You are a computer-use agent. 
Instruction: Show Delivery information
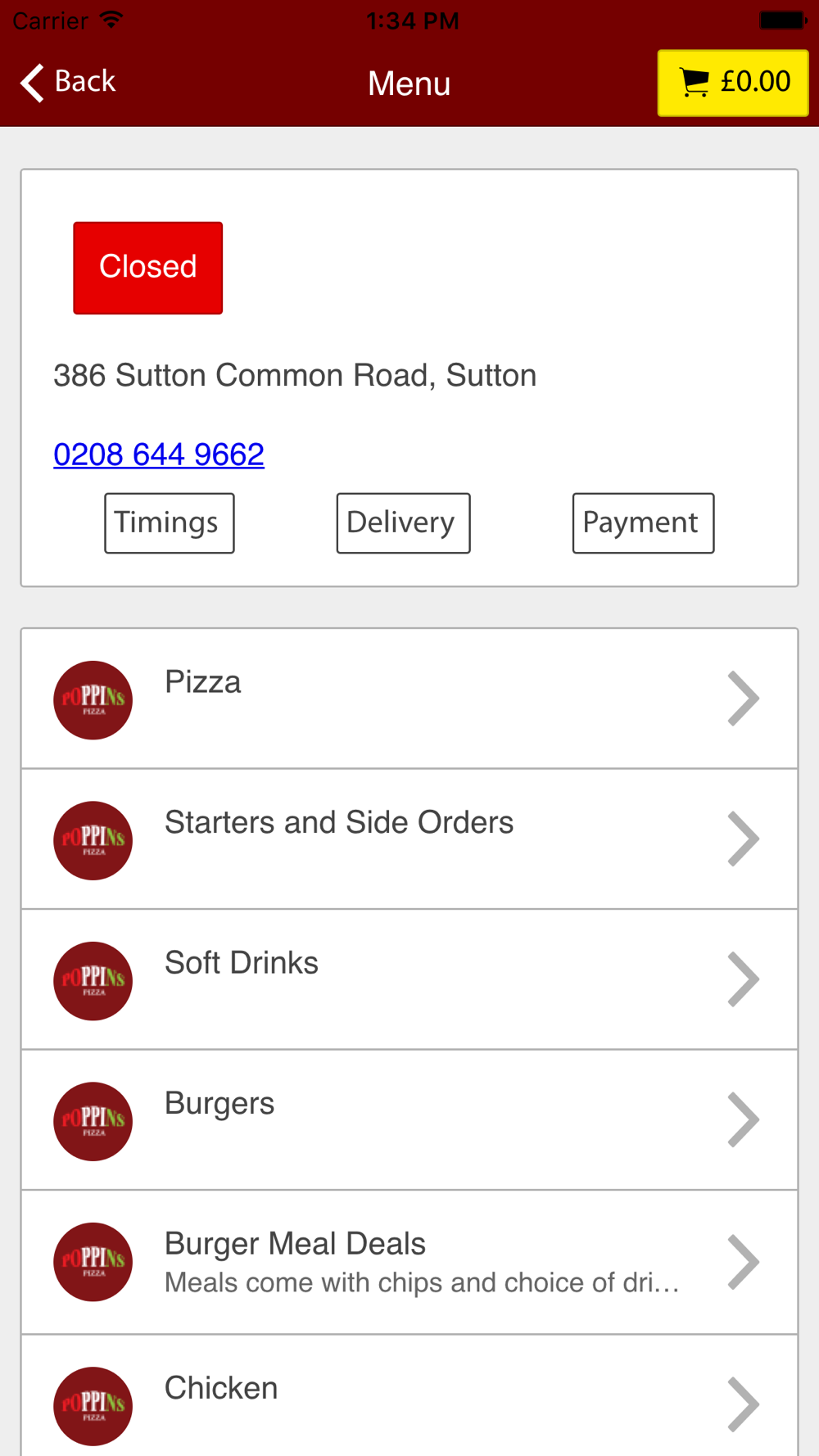pyautogui.click(x=403, y=523)
